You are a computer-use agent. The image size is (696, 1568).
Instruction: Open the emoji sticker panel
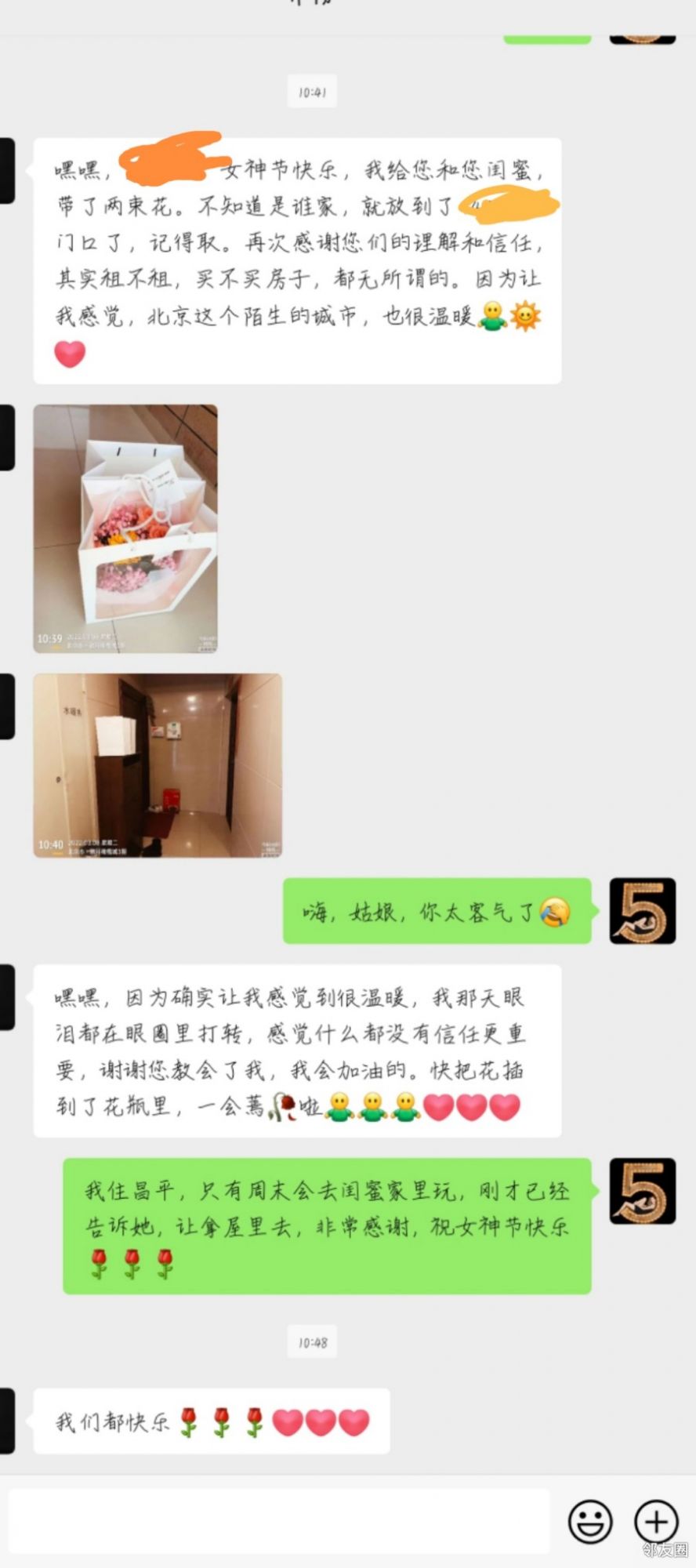(589, 1522)
